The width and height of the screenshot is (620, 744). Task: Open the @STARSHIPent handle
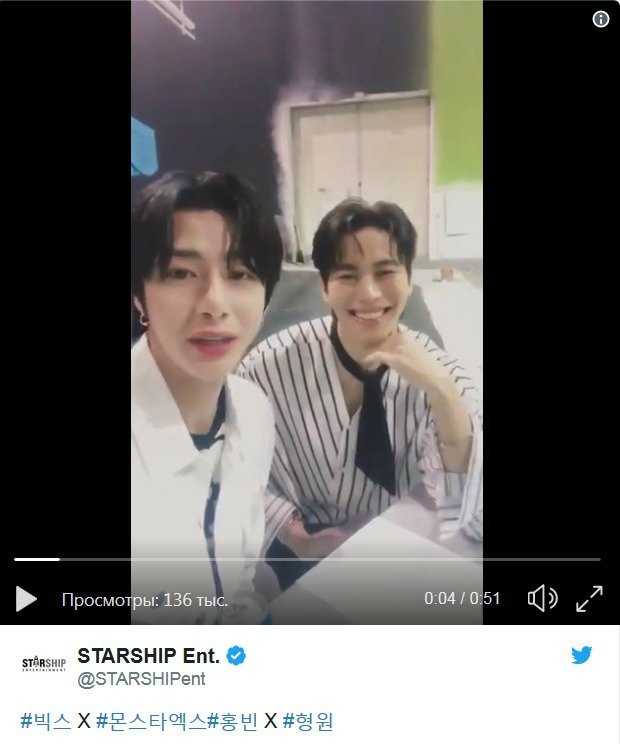tap(141, 679)
